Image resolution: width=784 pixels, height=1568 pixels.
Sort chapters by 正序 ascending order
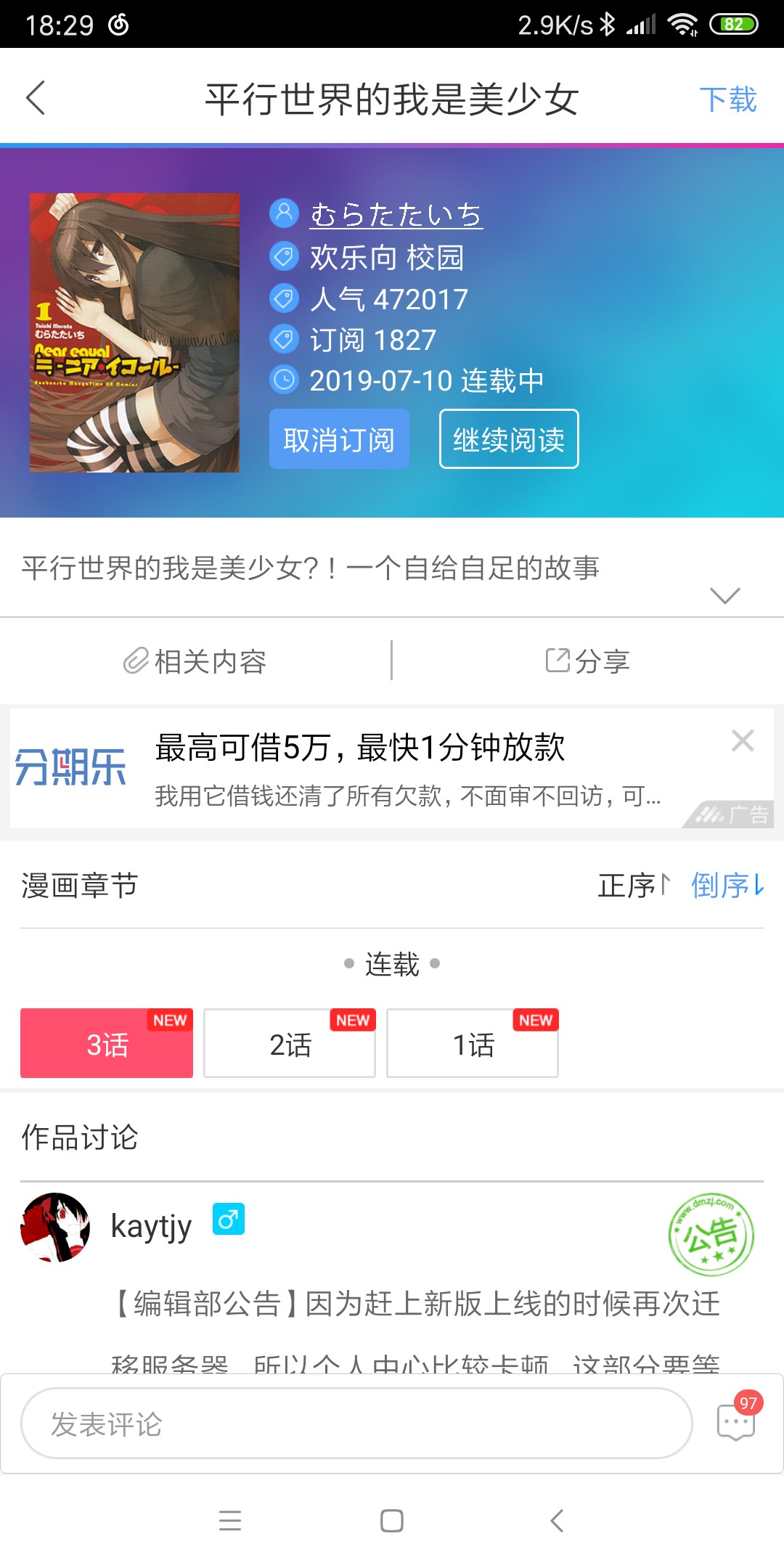(x=633, y=886)
